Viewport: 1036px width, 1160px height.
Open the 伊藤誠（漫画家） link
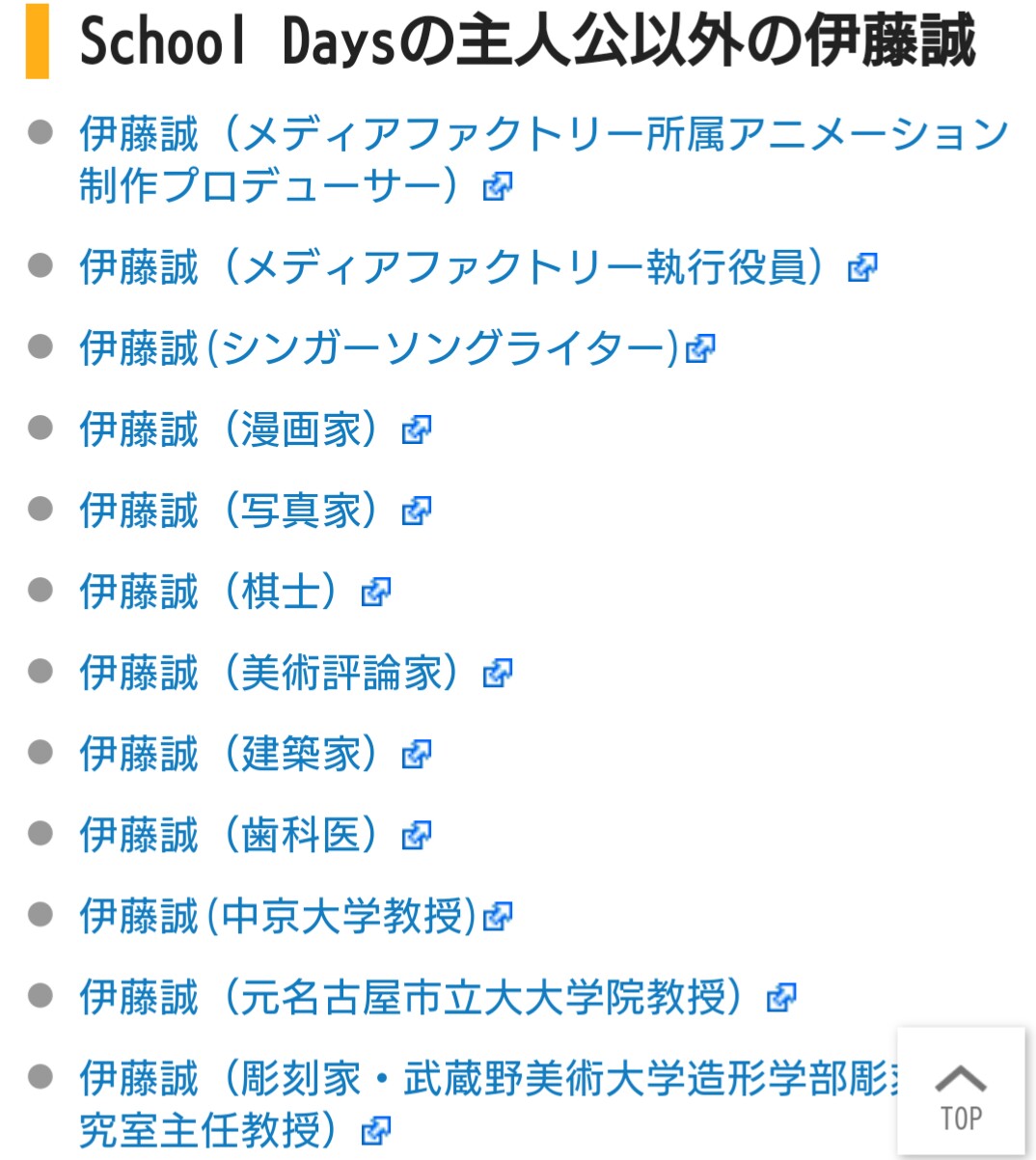pos(233,429)
